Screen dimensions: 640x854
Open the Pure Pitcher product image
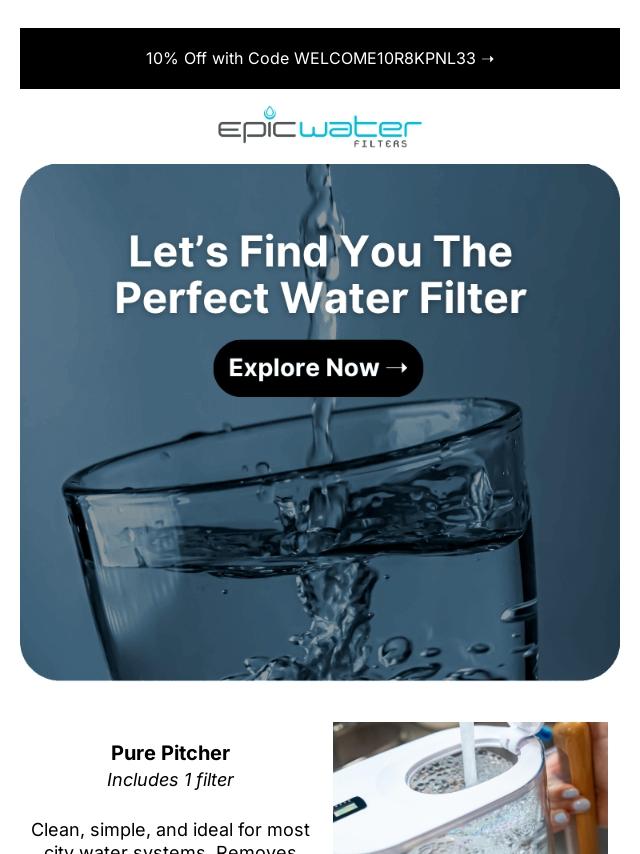[470, 788]
